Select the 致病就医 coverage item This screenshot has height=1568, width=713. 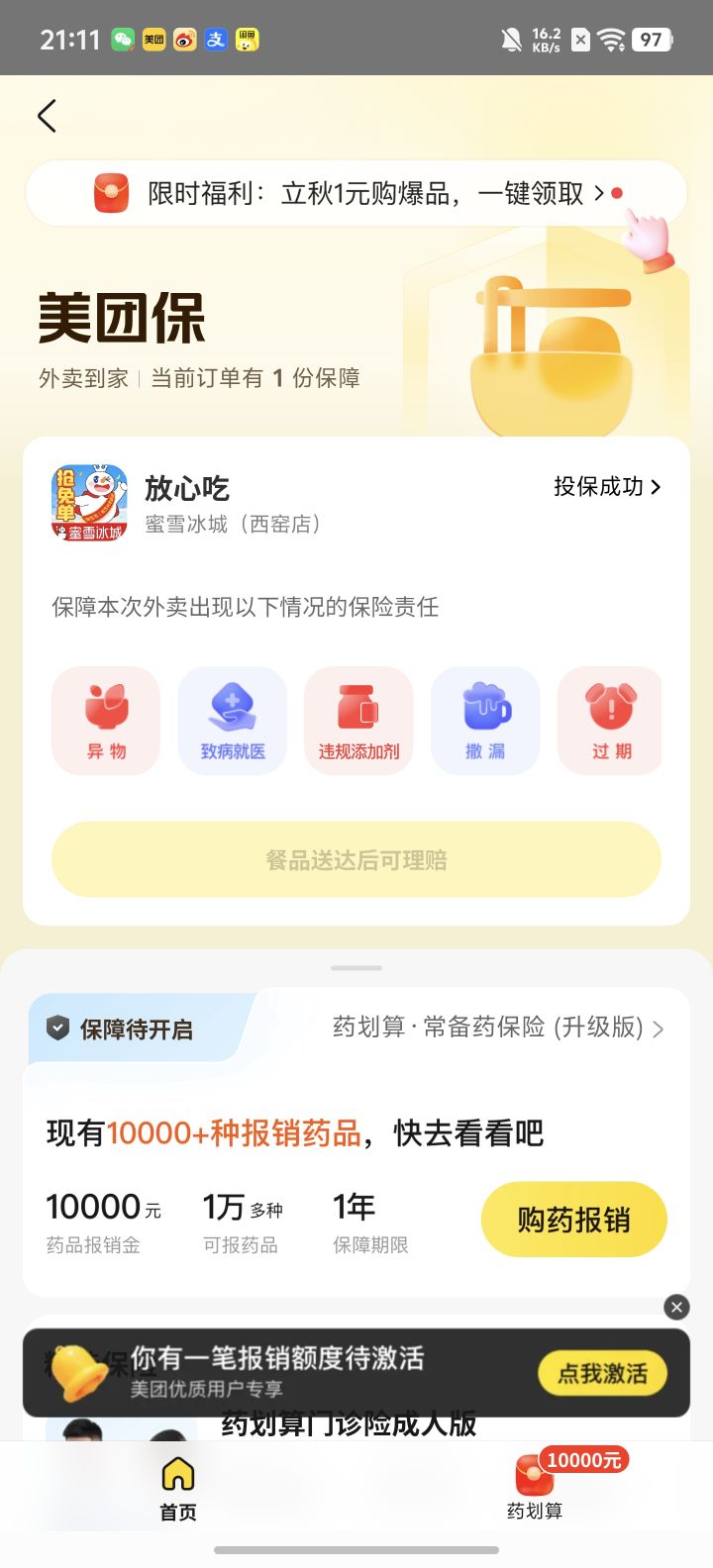point(233,721)
